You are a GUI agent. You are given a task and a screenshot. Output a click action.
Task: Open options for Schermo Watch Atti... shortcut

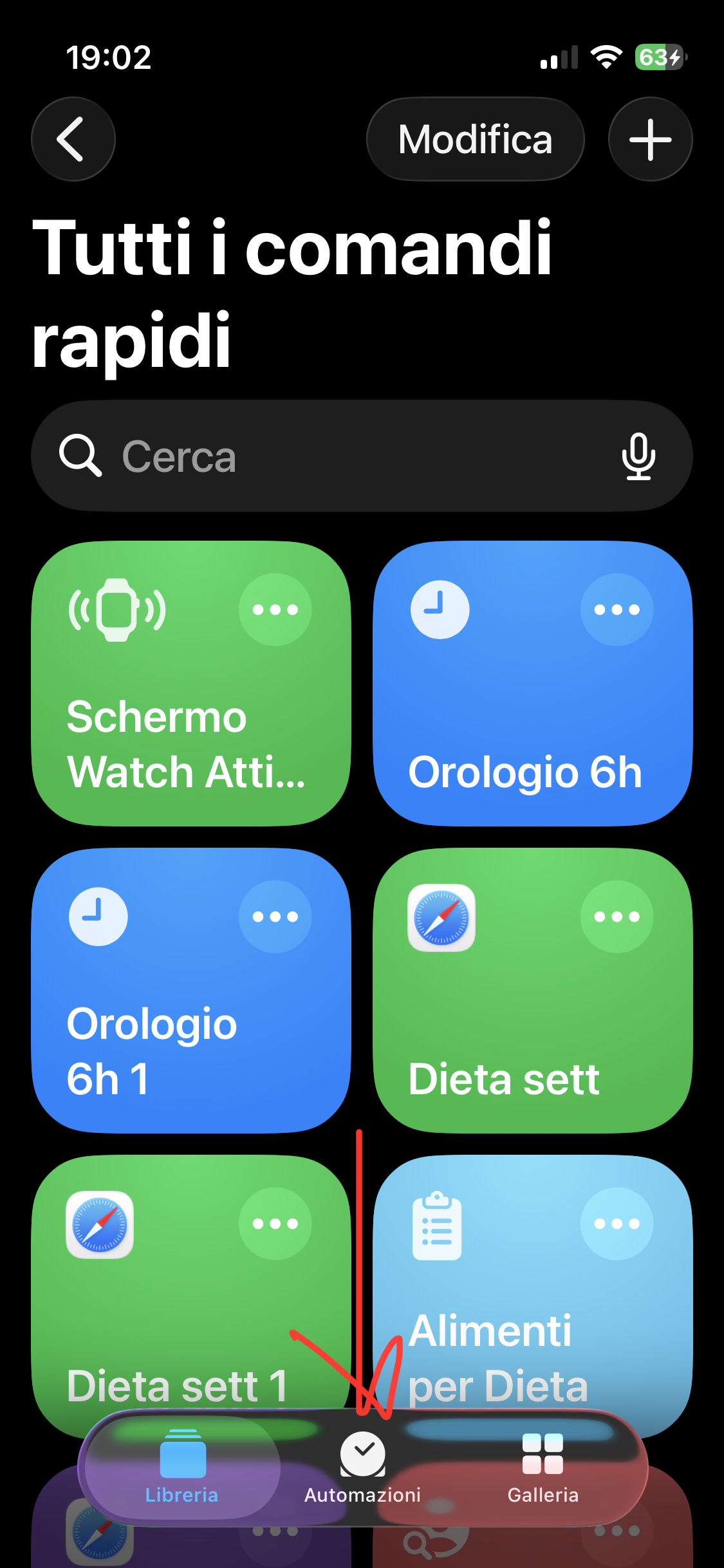coord(275,610)
